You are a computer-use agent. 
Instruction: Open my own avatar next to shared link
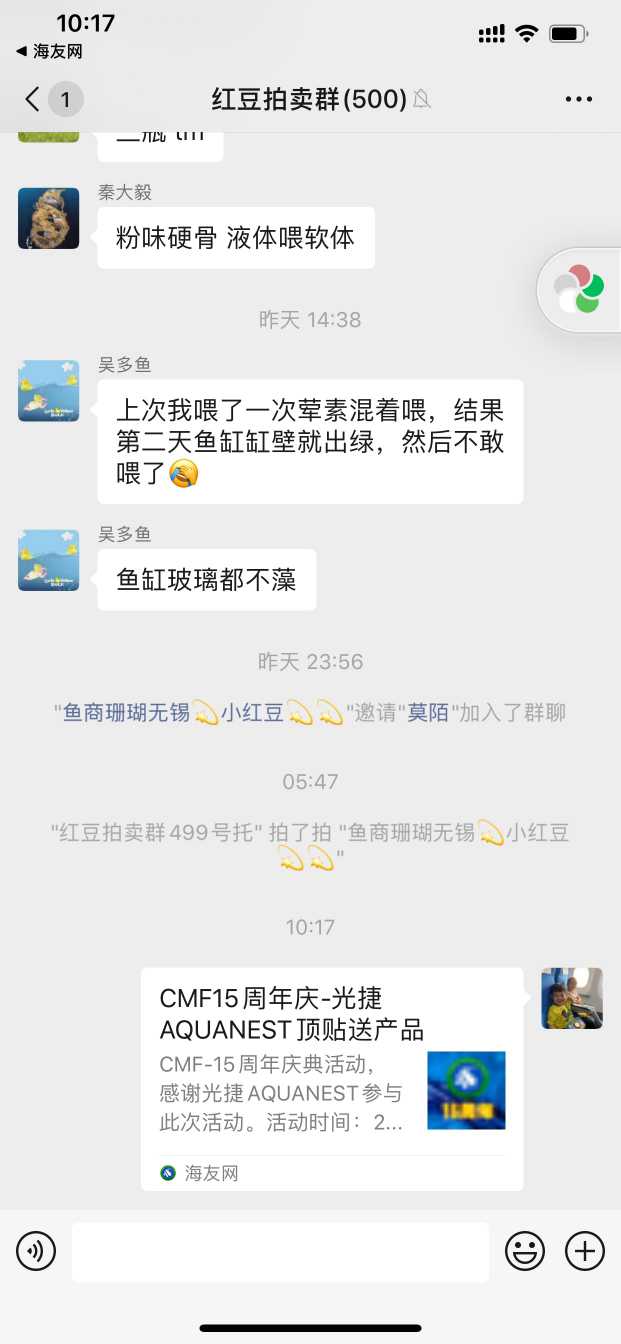[572, 998]
